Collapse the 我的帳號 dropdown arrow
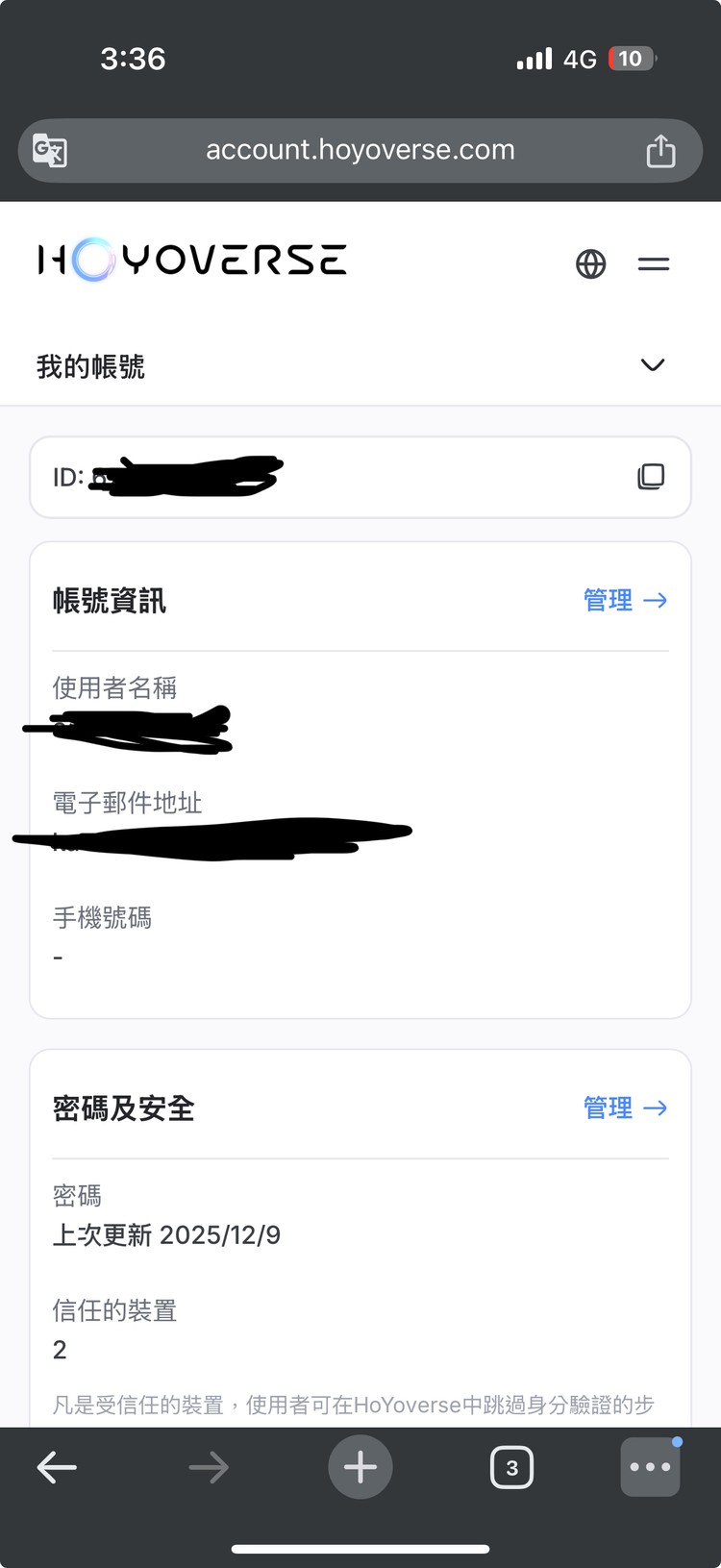Screen dimensions: 721x1568 pos(652,365)
